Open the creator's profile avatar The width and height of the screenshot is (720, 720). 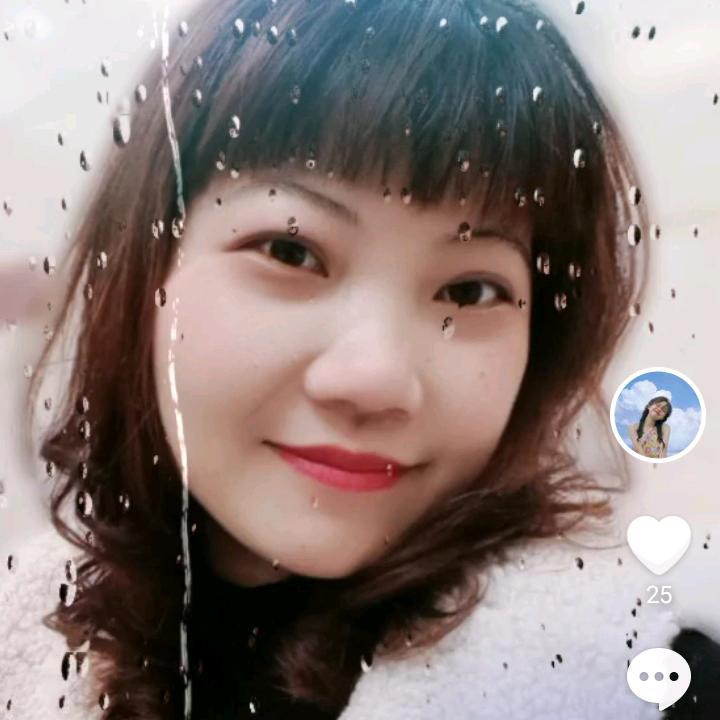[657, 415]
